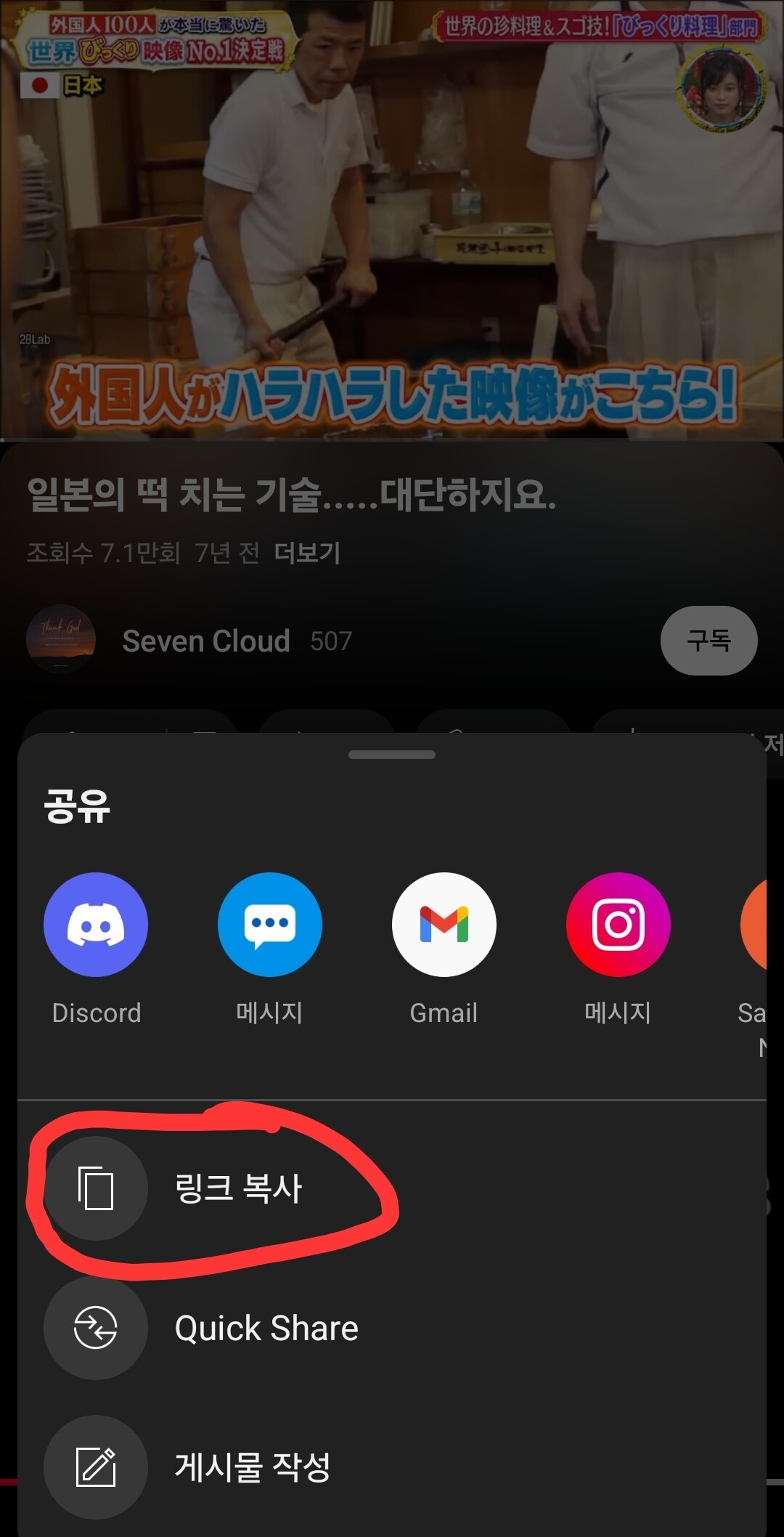Share via Instagram 메시지
This screenshot has width=784, height=1537.
618,924
